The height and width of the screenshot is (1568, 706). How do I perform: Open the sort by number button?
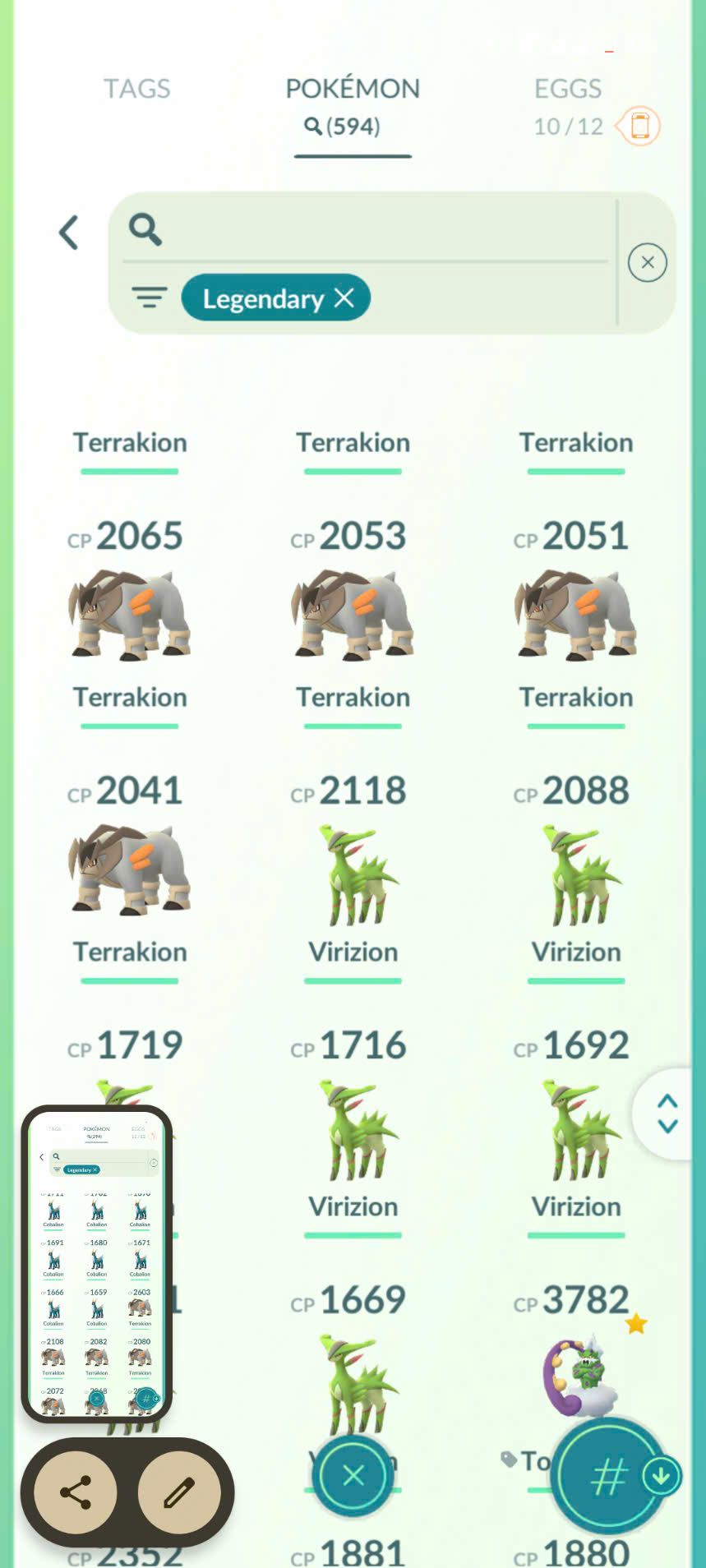pyautogui.click(x=609, y=1477)
